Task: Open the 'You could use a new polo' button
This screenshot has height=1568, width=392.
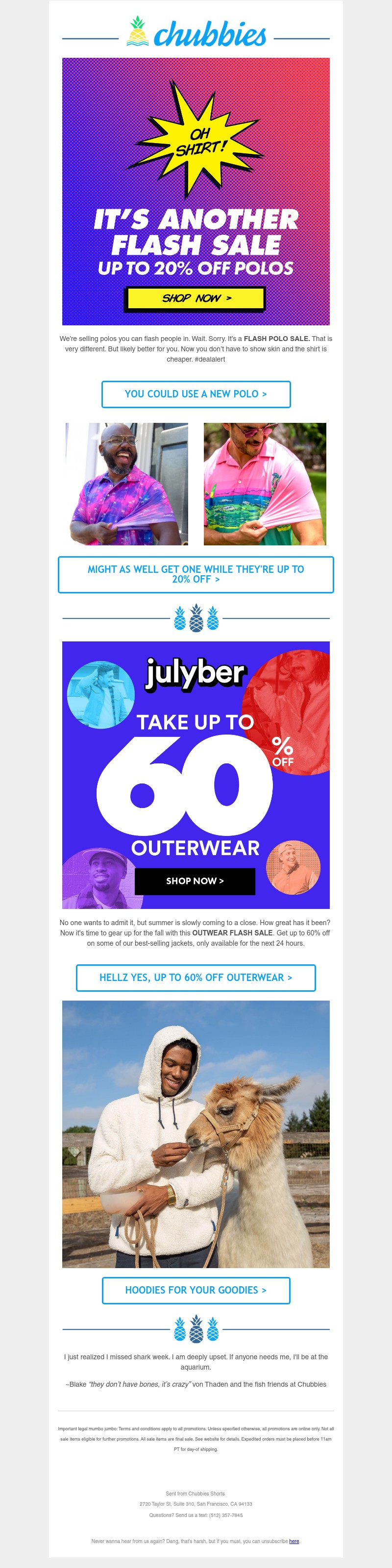Action: 196,394
